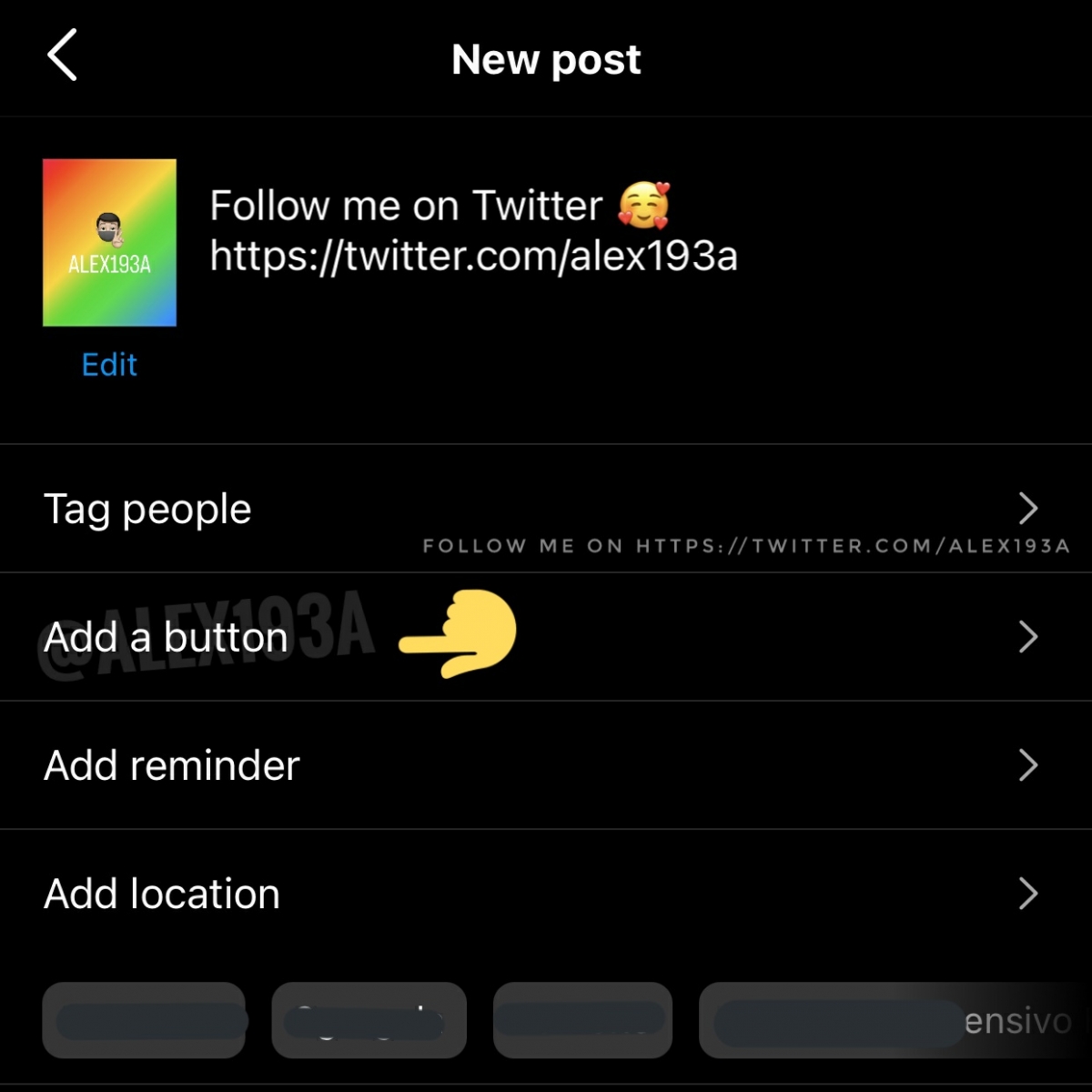Go back from the New post screen

click(62, 56)
